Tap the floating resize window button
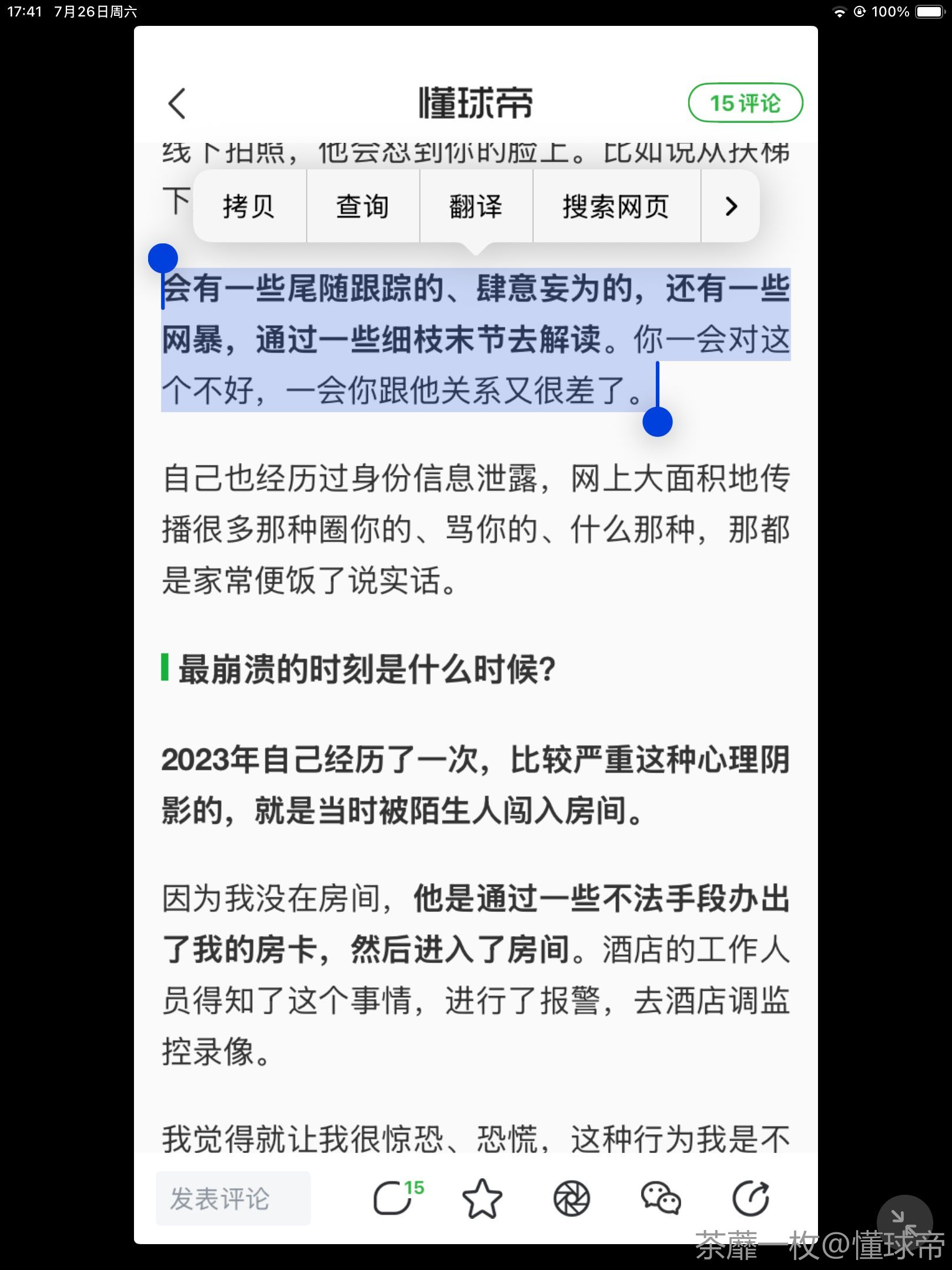The height and width of the screenshot is (1270, 952). point(904,1222)
